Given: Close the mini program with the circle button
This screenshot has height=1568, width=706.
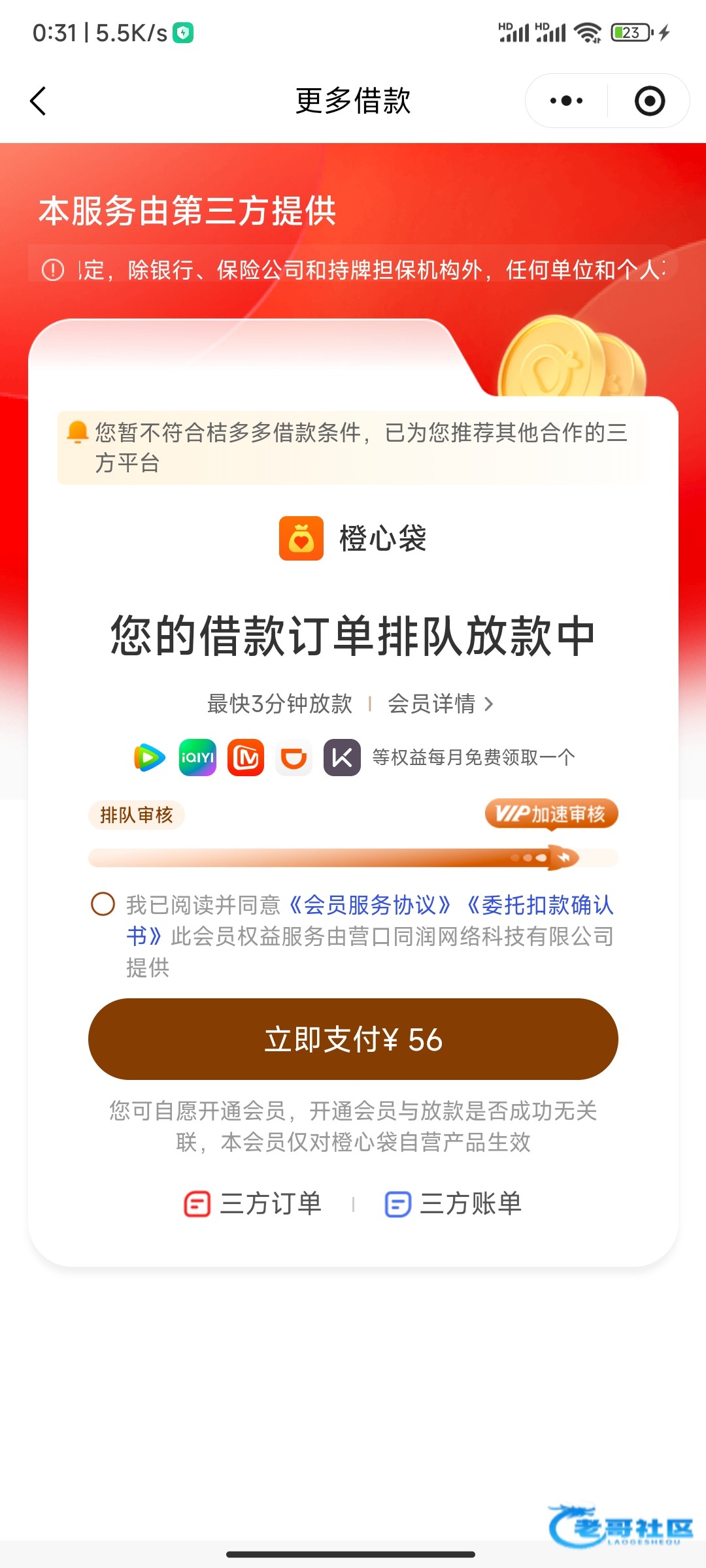Looking at the screenshot, I should pyautogui.click(x=649, y=101).
